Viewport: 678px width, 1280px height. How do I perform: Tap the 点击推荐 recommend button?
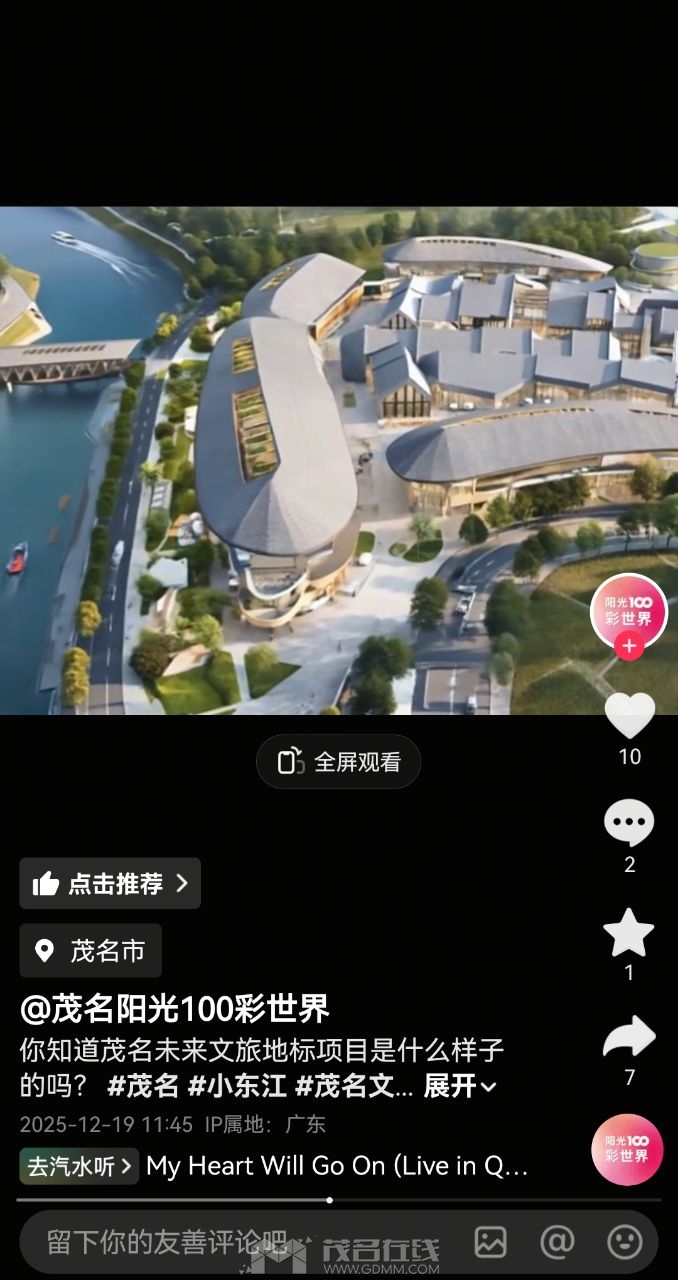[110, 883]
